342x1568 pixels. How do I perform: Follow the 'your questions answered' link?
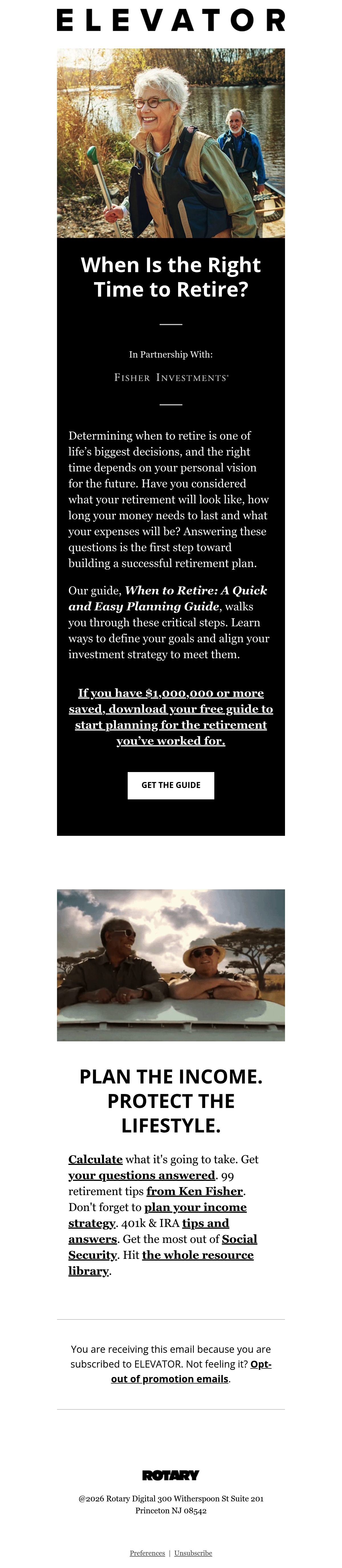coord(141,1175)
